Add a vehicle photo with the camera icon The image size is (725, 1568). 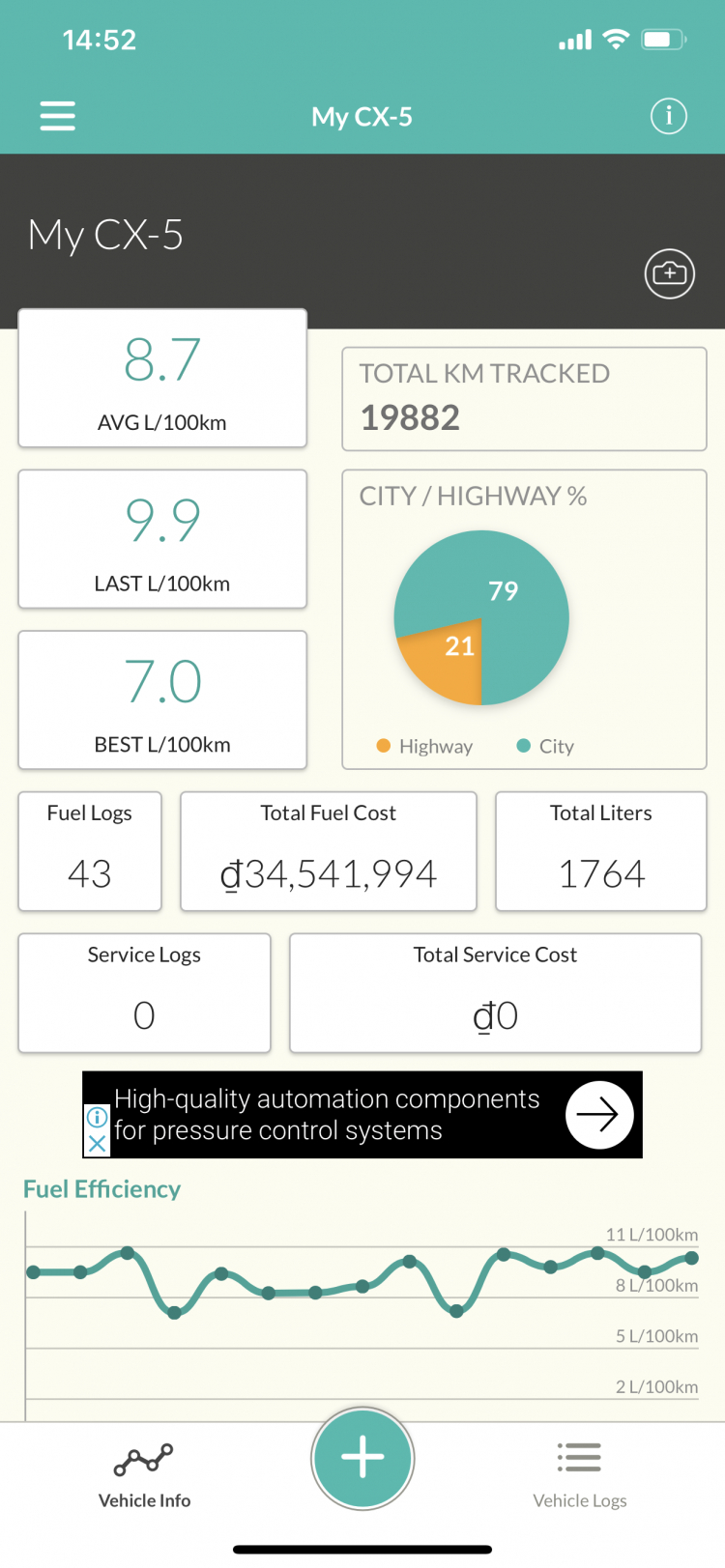point(669,273)
